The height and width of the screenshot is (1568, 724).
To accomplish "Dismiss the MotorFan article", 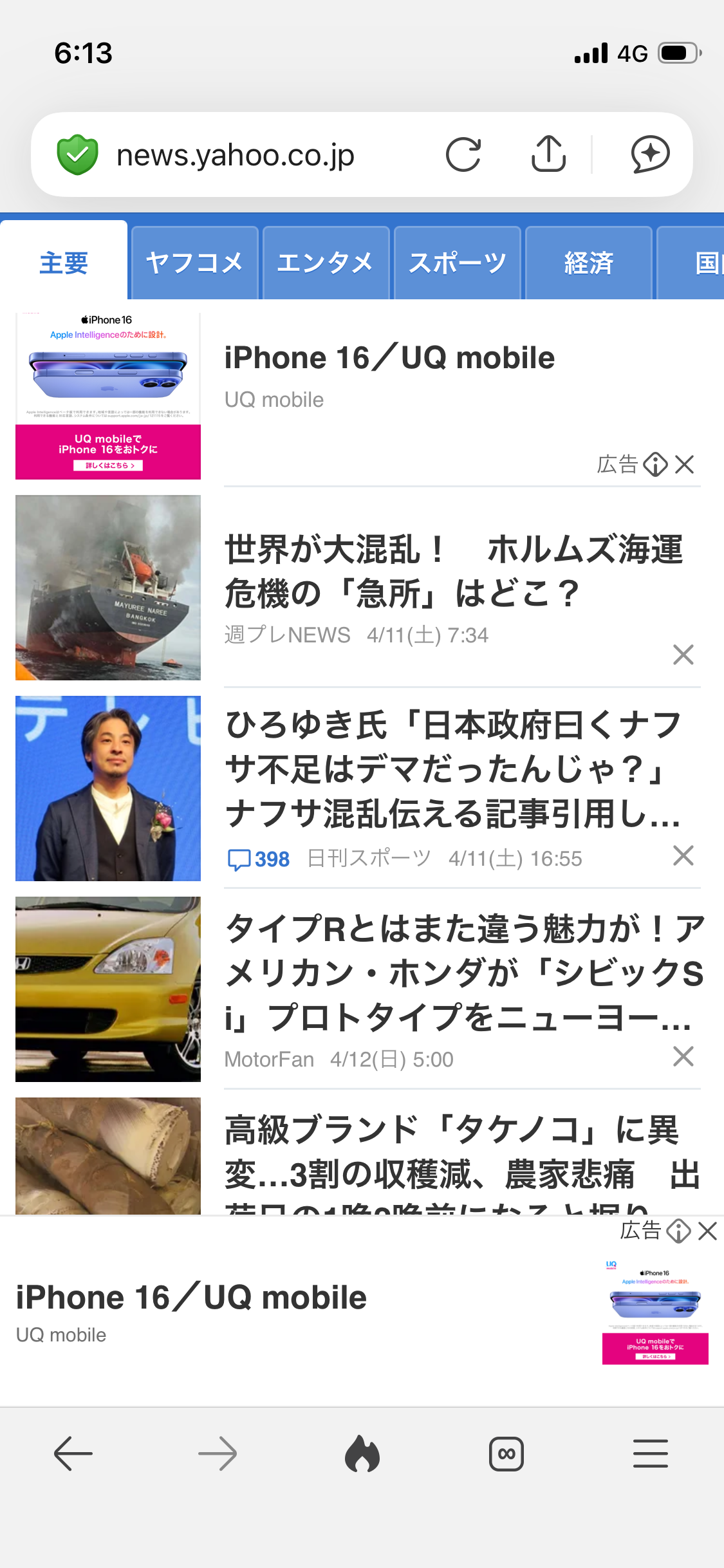I will point(683,1056).
